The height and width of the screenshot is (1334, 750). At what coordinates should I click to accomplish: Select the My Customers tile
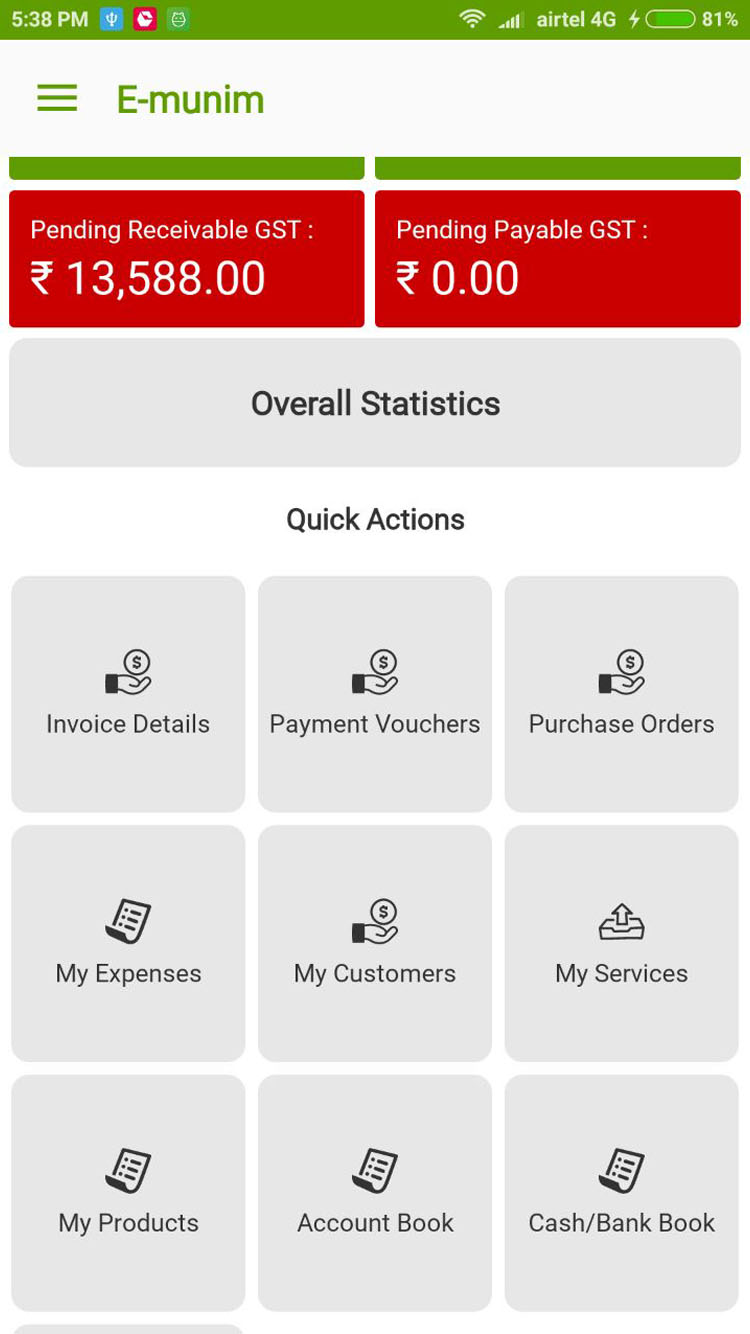point(375,943)
